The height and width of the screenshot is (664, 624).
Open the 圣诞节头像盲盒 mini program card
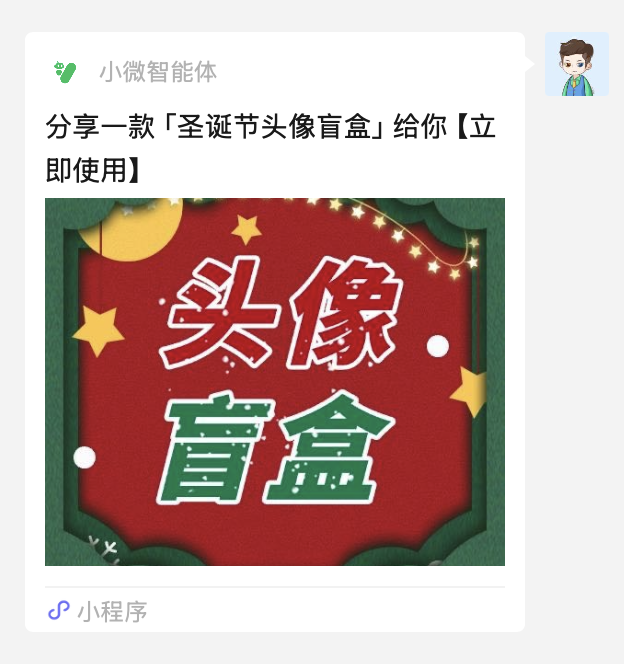(275, 381)
